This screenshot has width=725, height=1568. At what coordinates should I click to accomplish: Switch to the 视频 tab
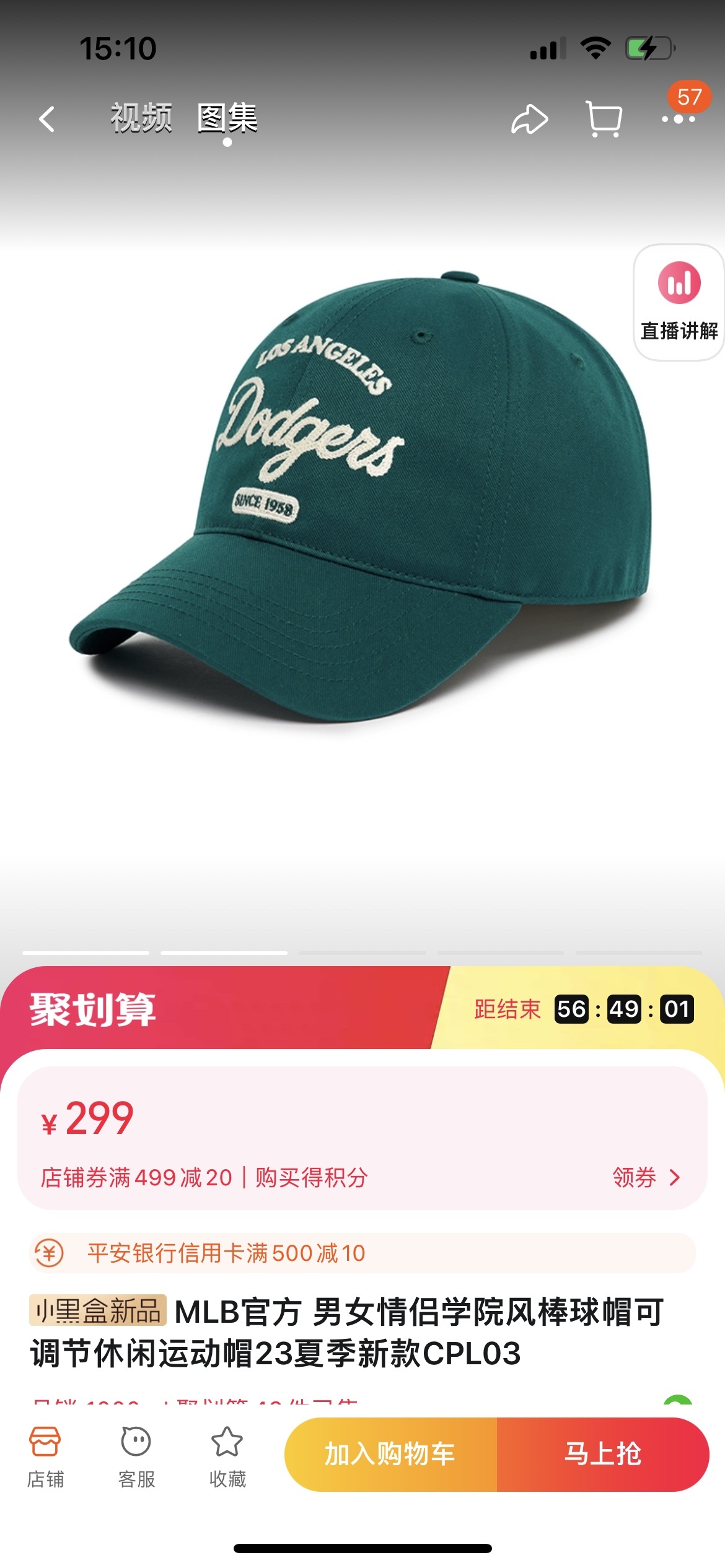click(x=141, y=118)
